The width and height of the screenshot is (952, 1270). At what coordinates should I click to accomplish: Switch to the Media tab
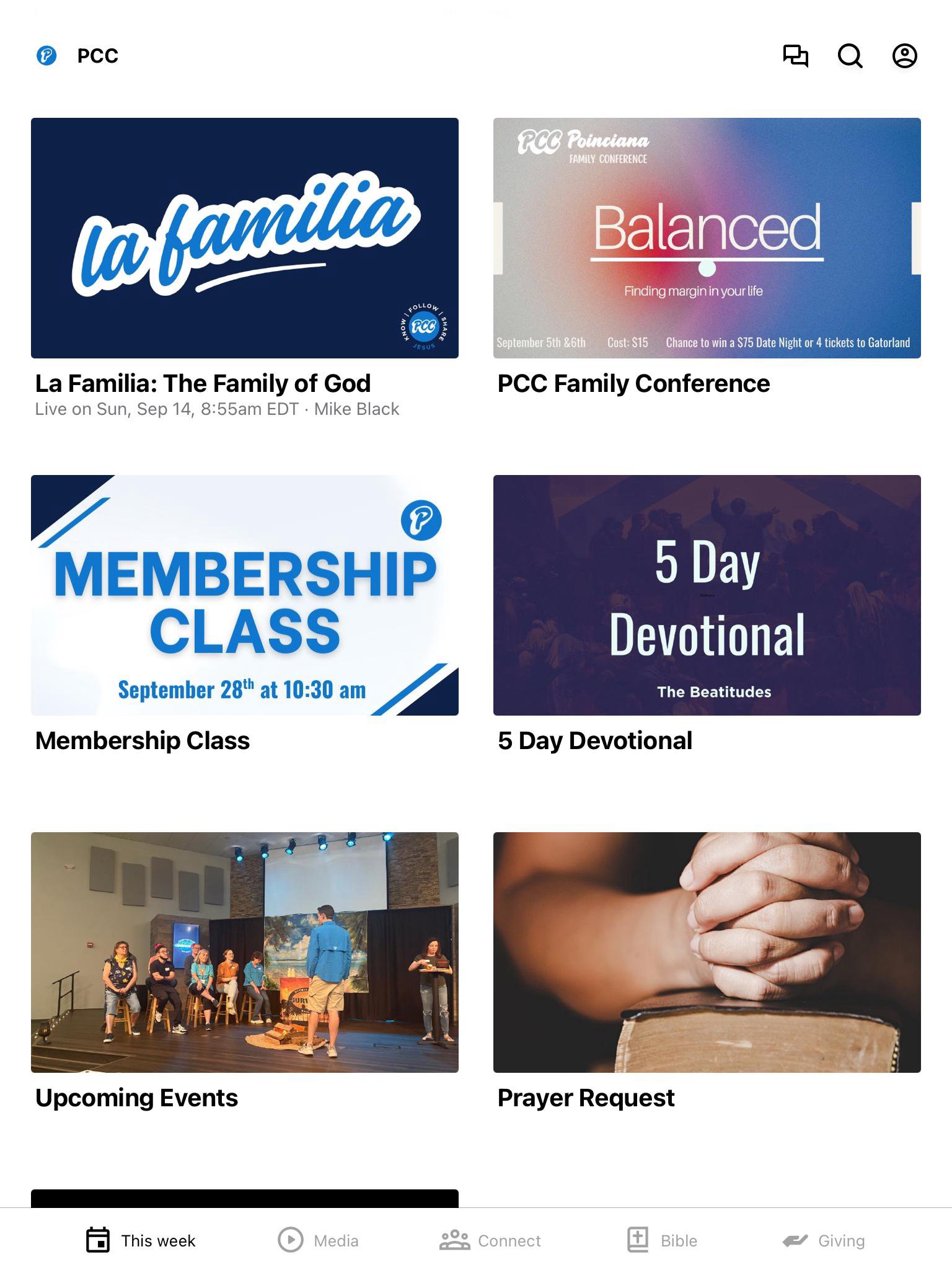click(319, 1240)
